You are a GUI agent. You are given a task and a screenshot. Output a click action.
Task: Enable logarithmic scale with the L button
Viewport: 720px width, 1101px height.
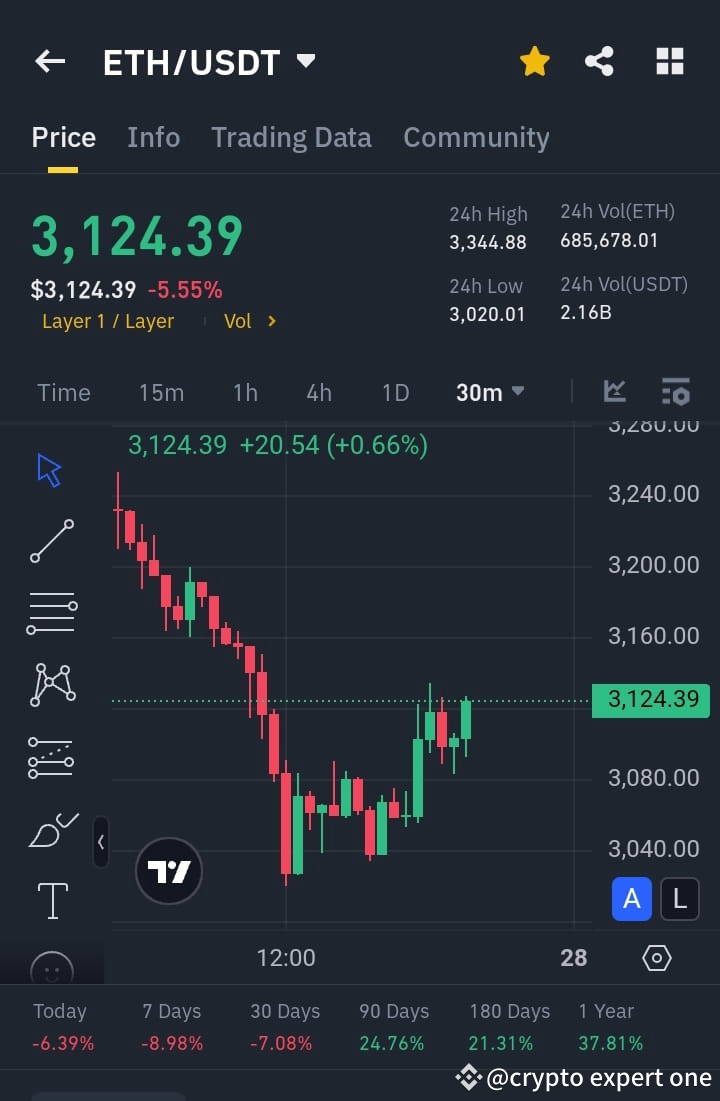pos(679,898)
